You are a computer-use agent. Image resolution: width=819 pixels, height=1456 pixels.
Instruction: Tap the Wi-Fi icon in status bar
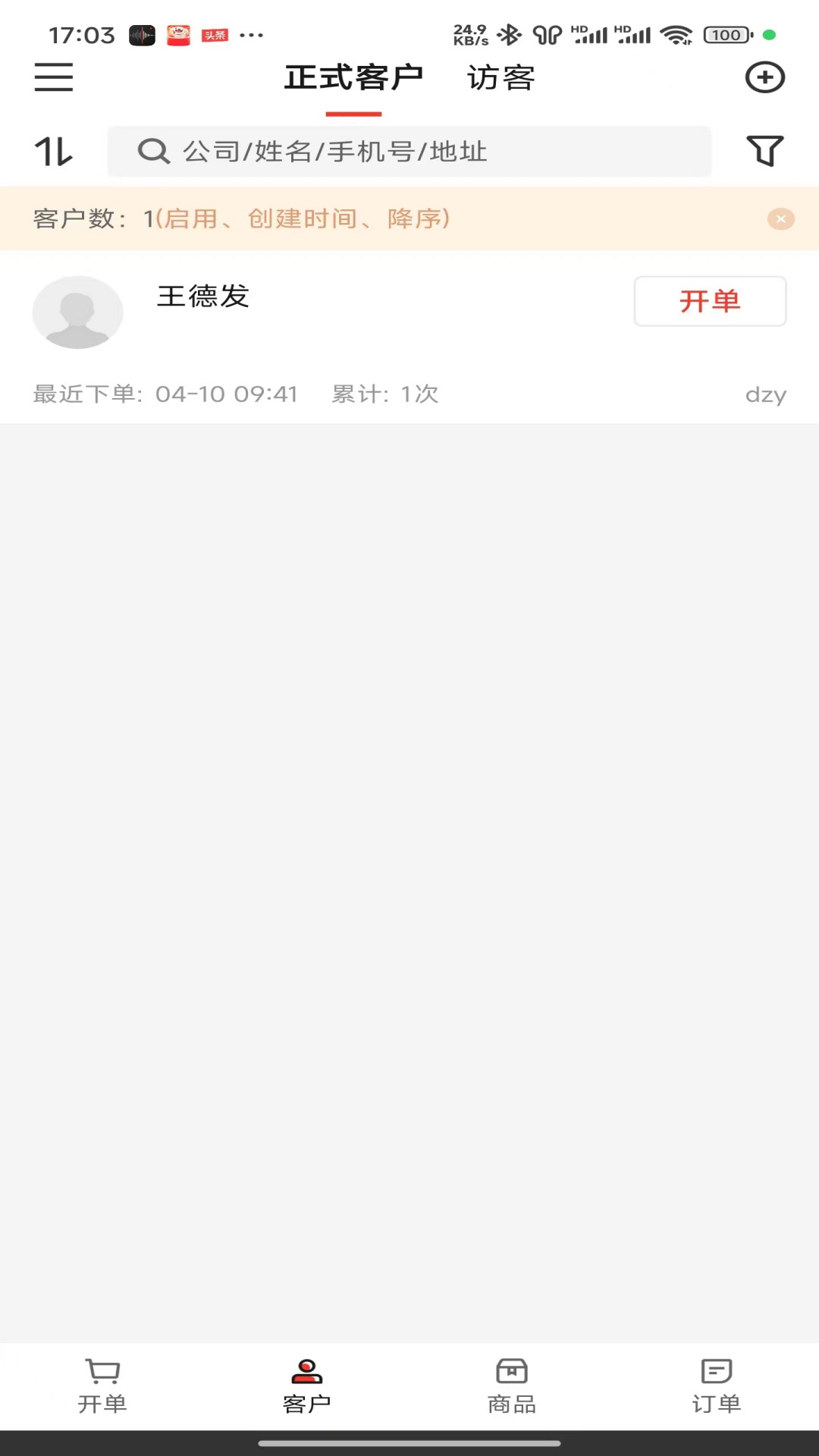pyautogui.click(x=677, y=34)
